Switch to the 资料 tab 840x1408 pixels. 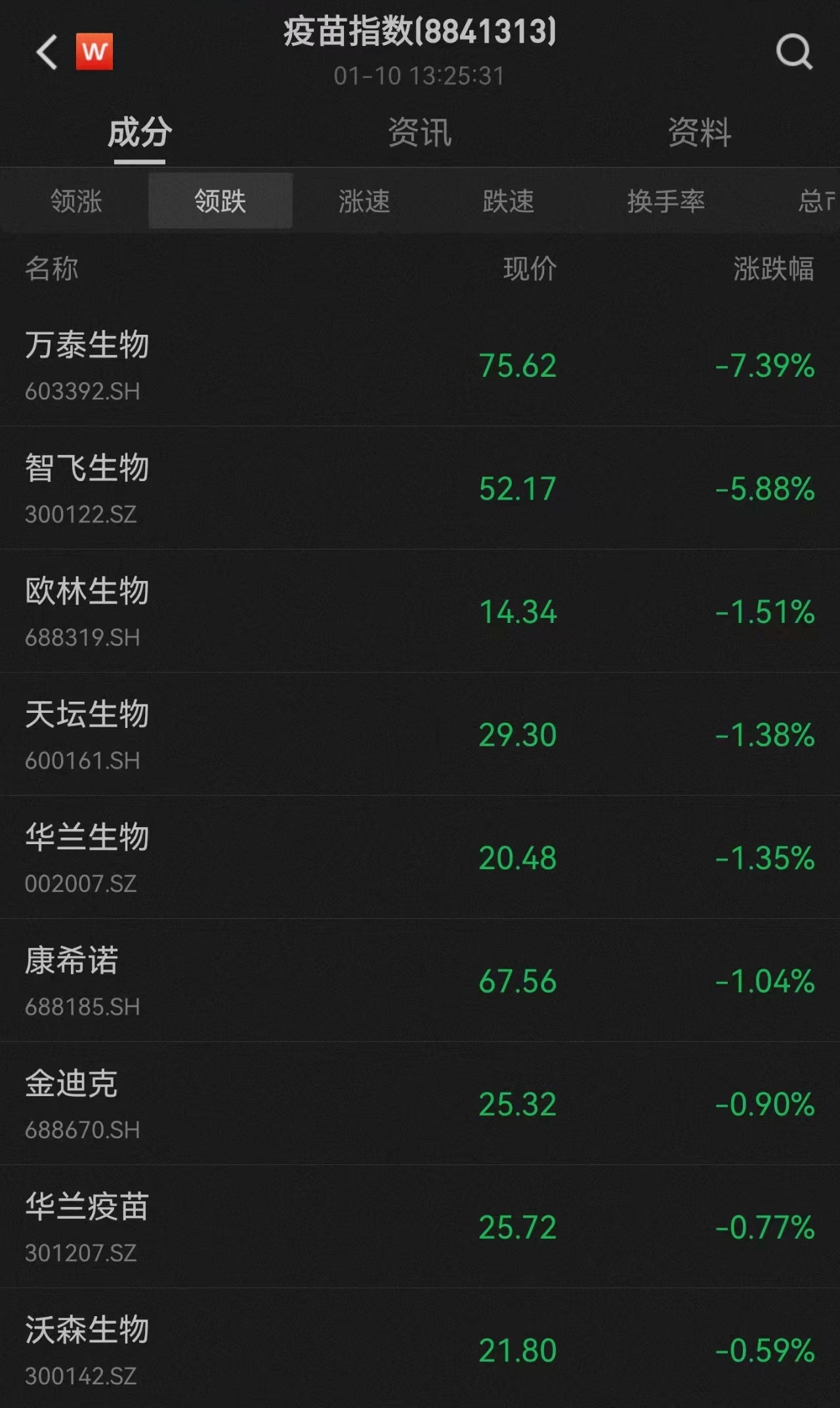coord(700,133)
